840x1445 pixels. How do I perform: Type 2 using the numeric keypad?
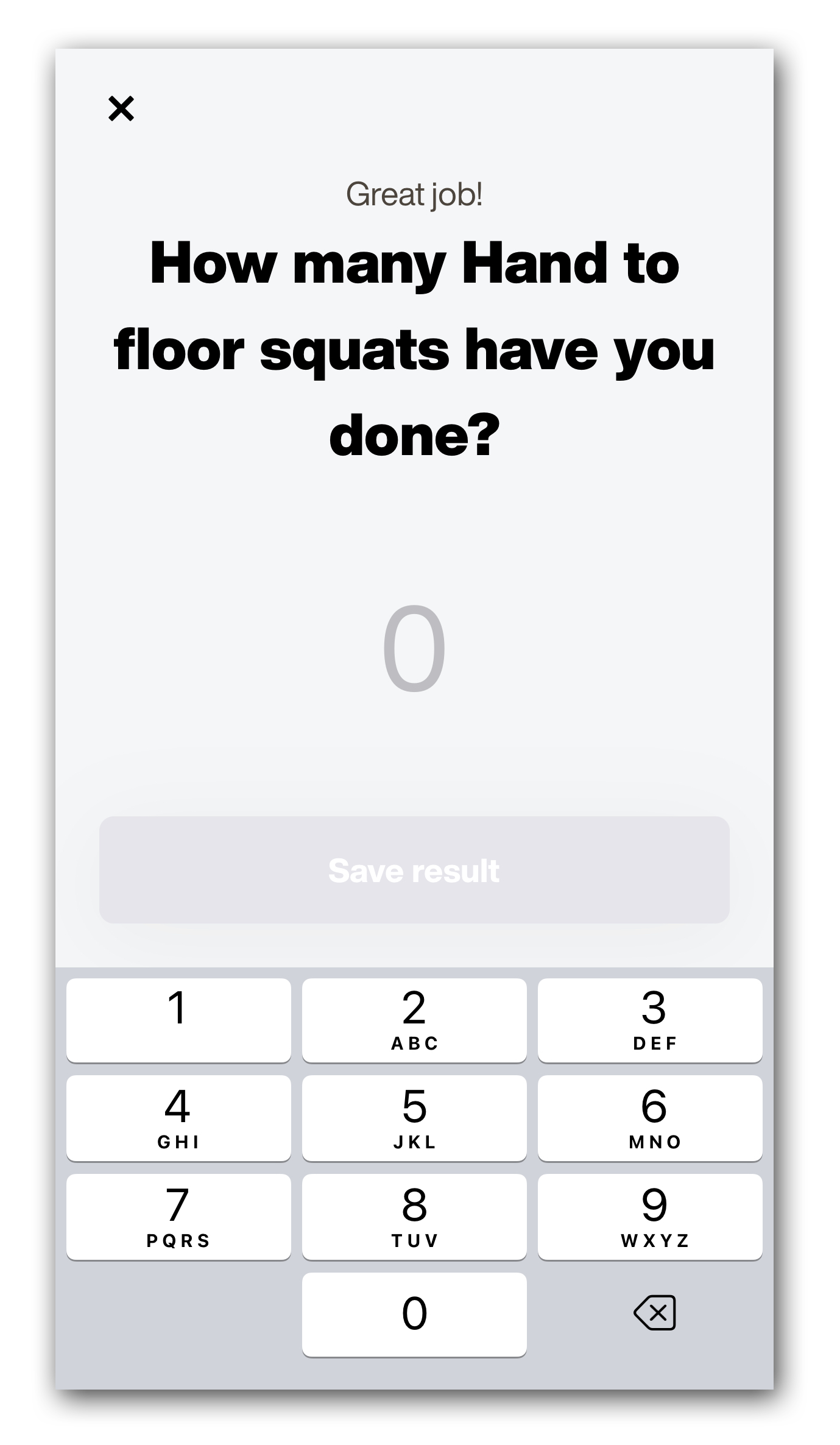(414, 1020)
